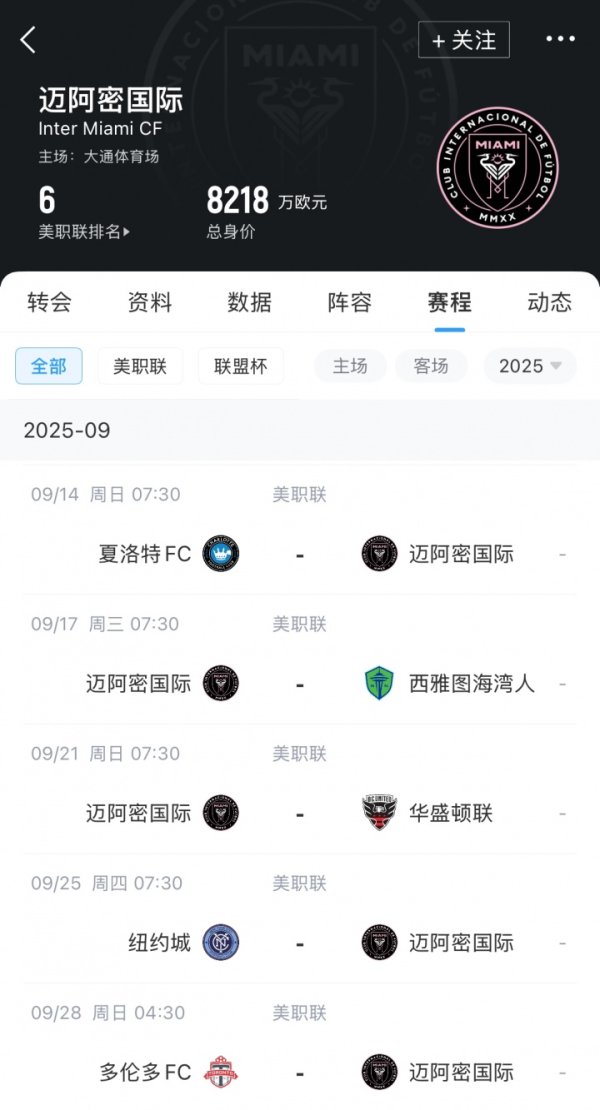Open the 阵容 tab
Screen dimensions: 600x1110
(x=350, y=302)
